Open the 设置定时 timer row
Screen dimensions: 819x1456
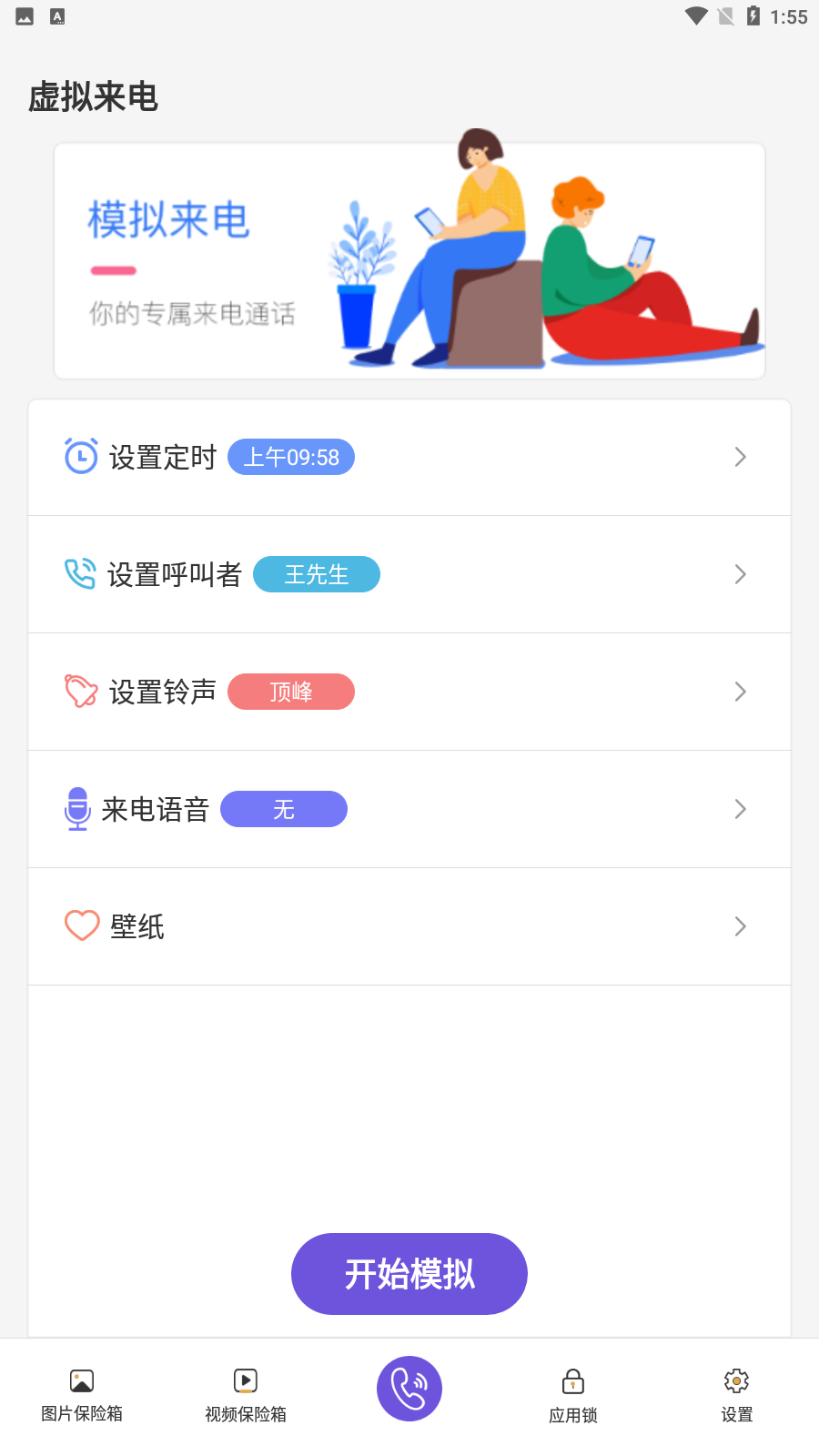(409, 458)
